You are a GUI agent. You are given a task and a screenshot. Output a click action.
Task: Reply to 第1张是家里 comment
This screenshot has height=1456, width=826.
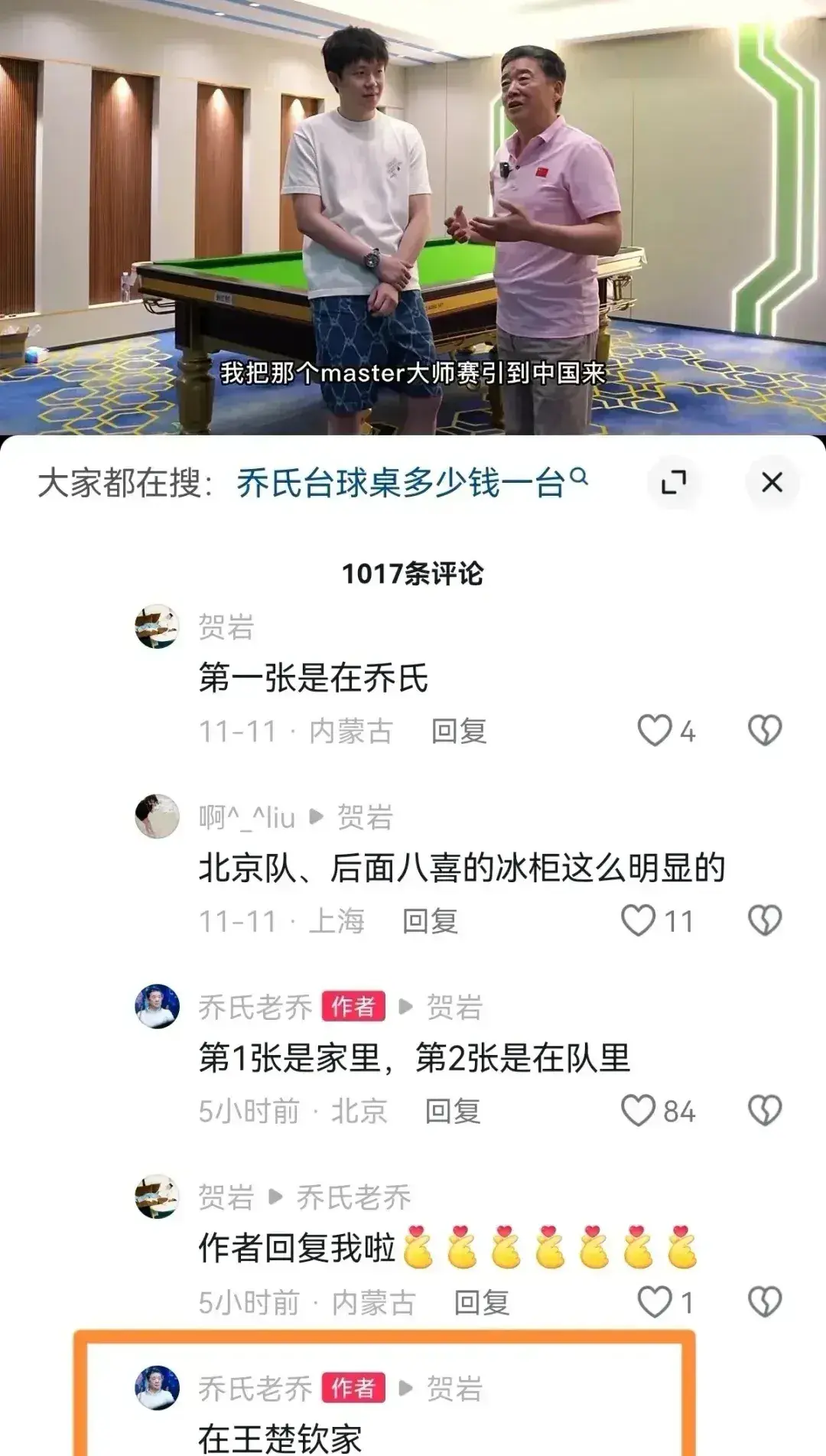pos(453,1111)
